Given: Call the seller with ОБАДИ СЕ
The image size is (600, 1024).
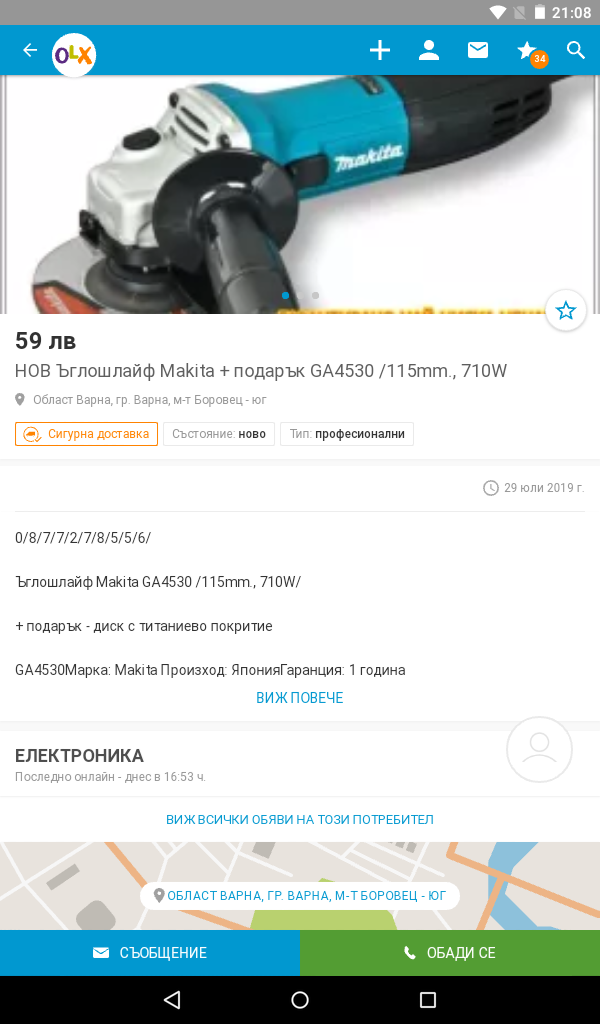Looking at the screenshot, I should point(450,953).
